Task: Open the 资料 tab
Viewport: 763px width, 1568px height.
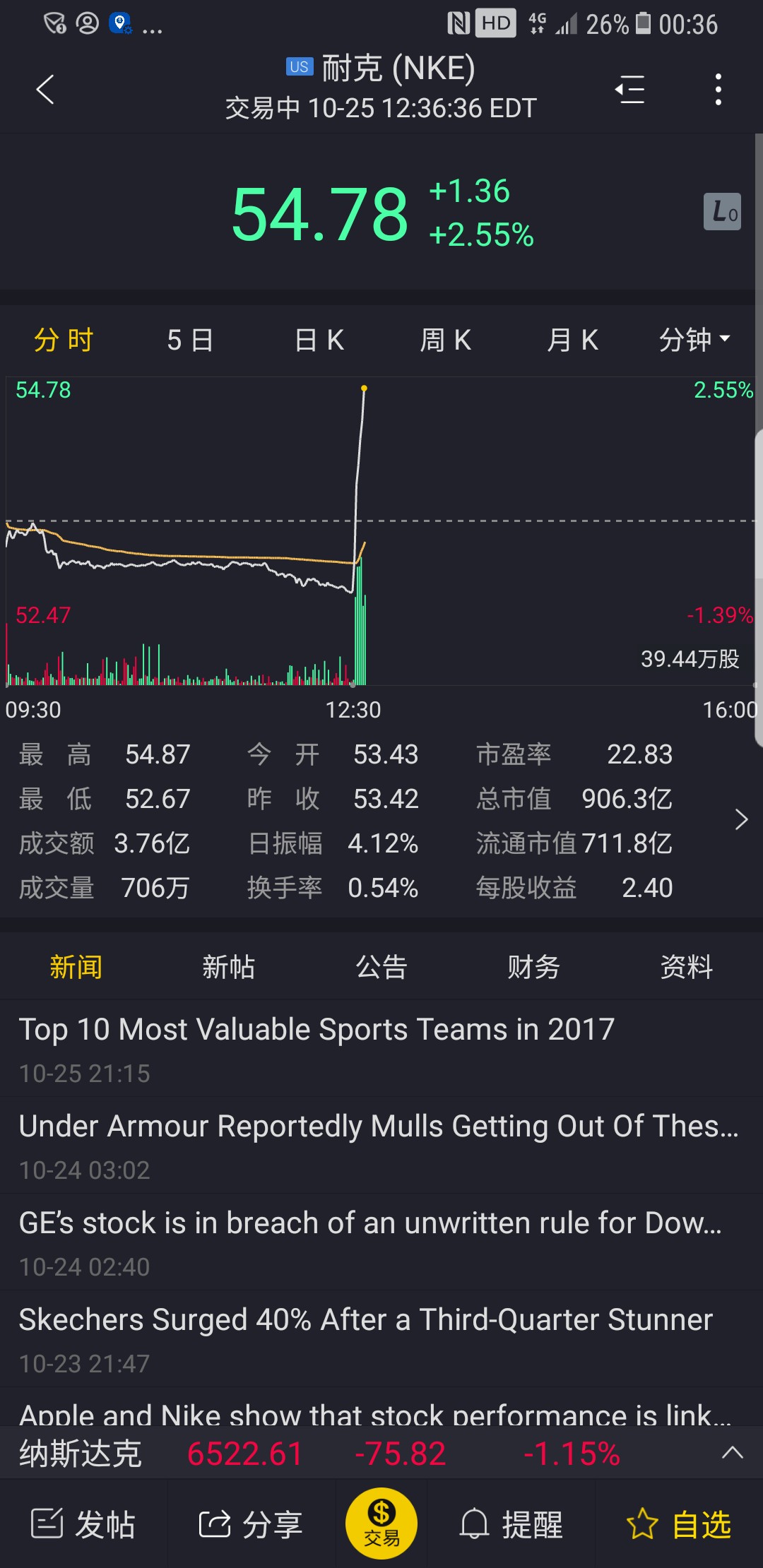Action: (x=687, y=966)
